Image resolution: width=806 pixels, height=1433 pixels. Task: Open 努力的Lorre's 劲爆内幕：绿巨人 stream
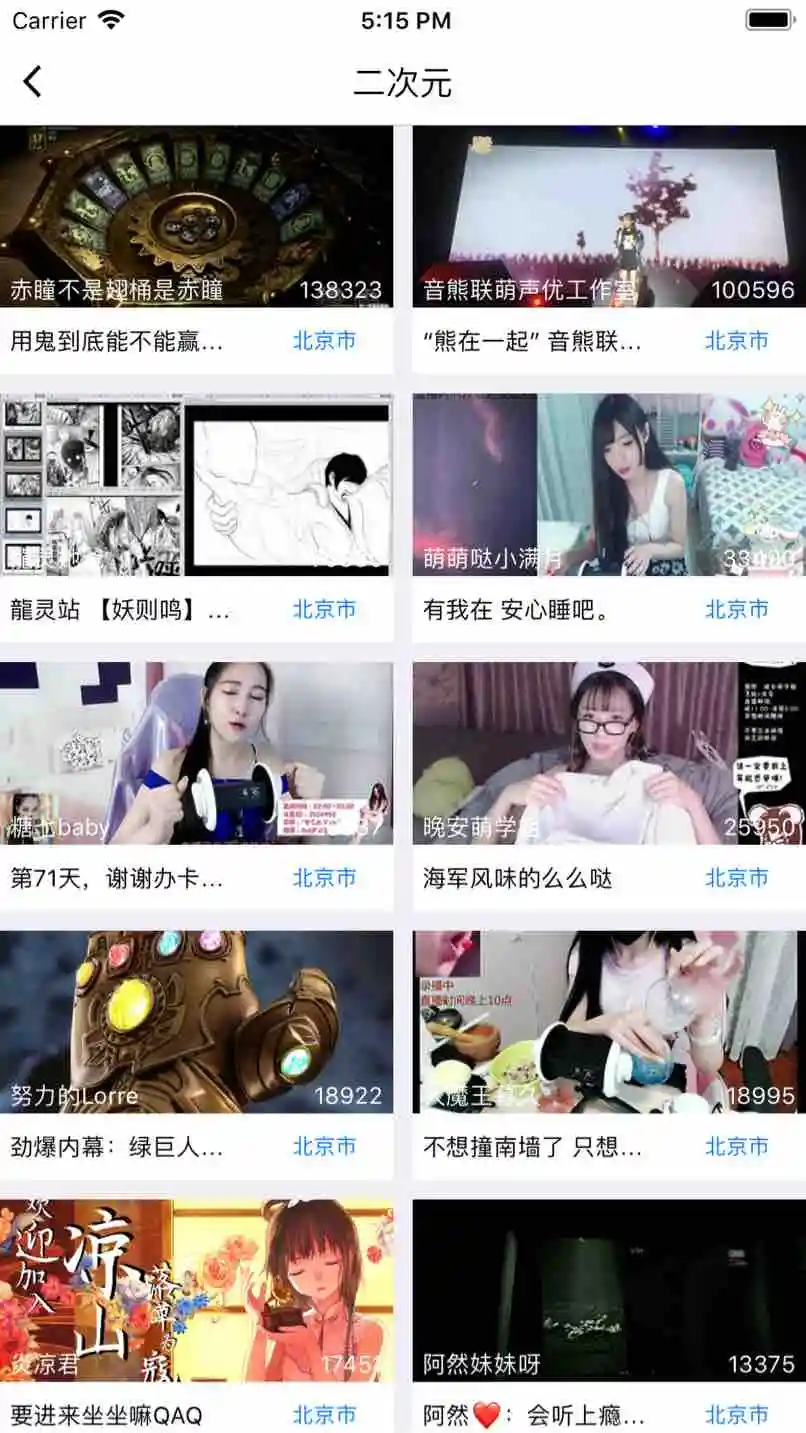click(x=196, y=1022)
